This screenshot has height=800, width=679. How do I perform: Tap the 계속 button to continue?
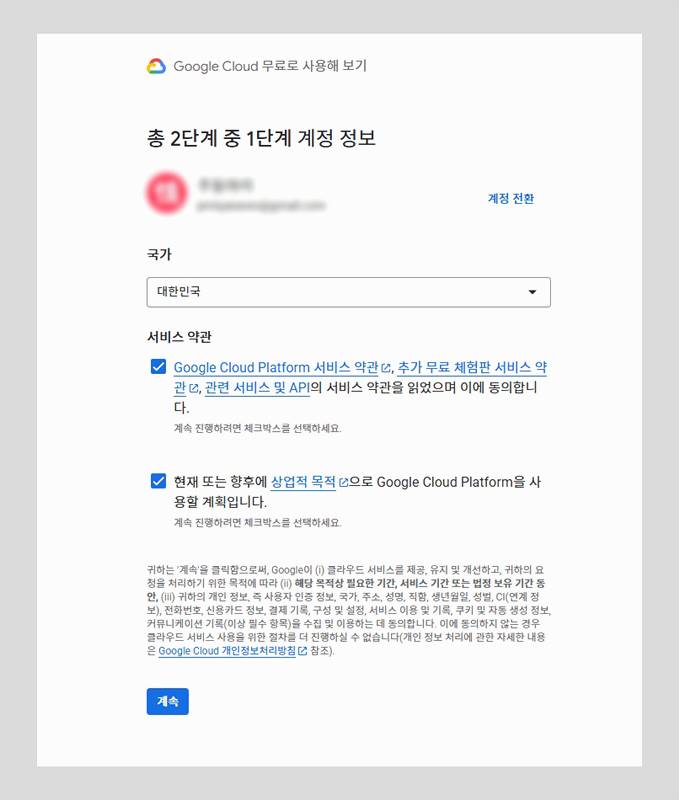pos(167,702)
